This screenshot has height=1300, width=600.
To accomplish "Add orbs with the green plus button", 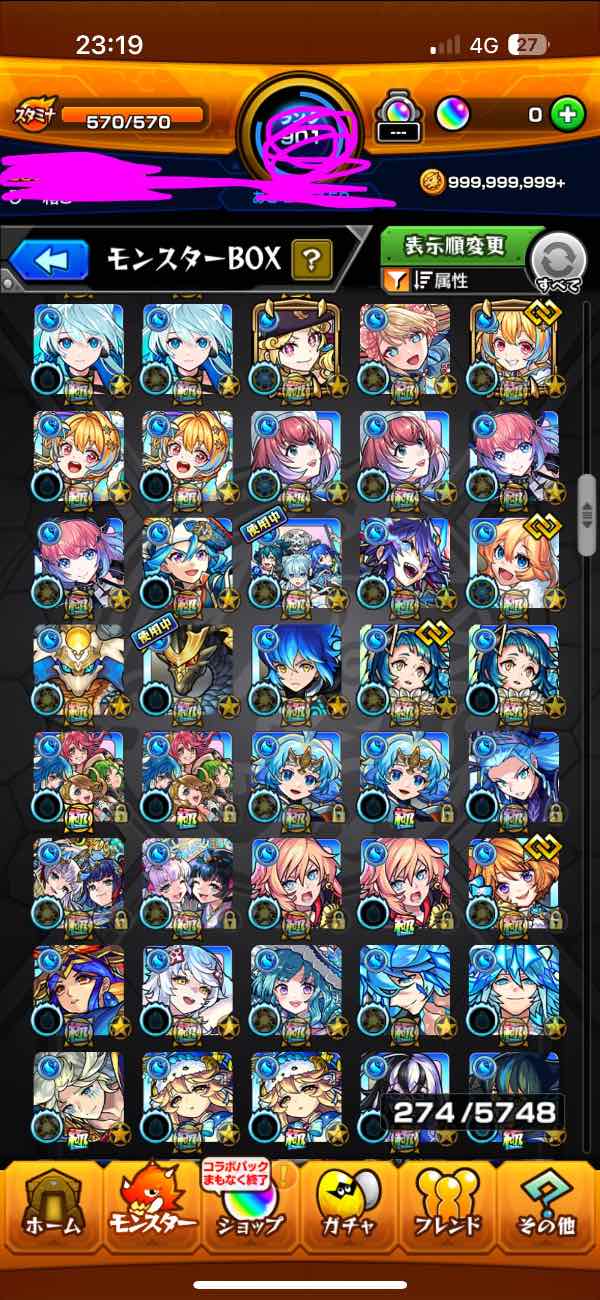I will (567, 114).
